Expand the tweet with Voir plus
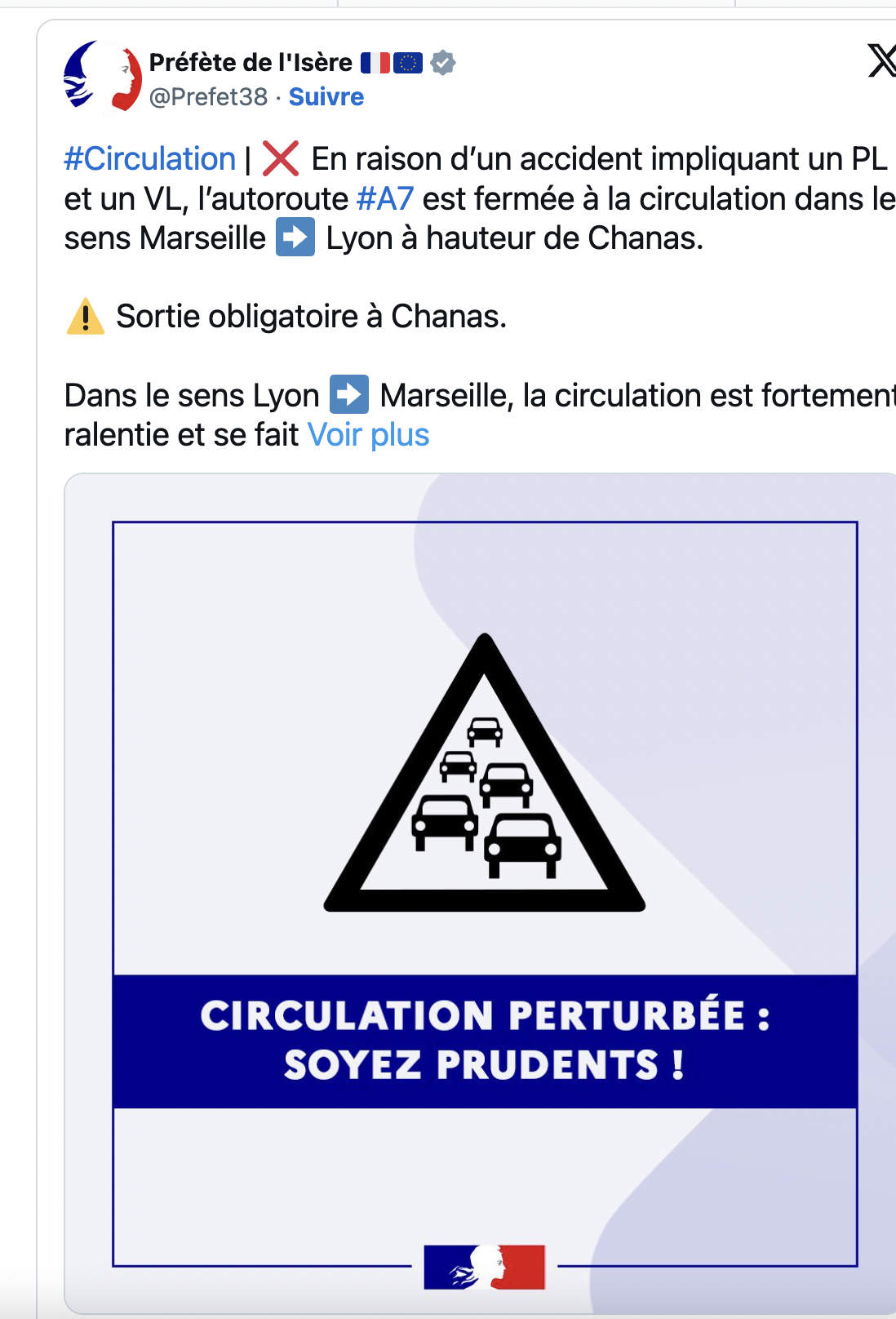Image resolution: width=896 pixels, height=1319 pixels. (x=368, y=435)
